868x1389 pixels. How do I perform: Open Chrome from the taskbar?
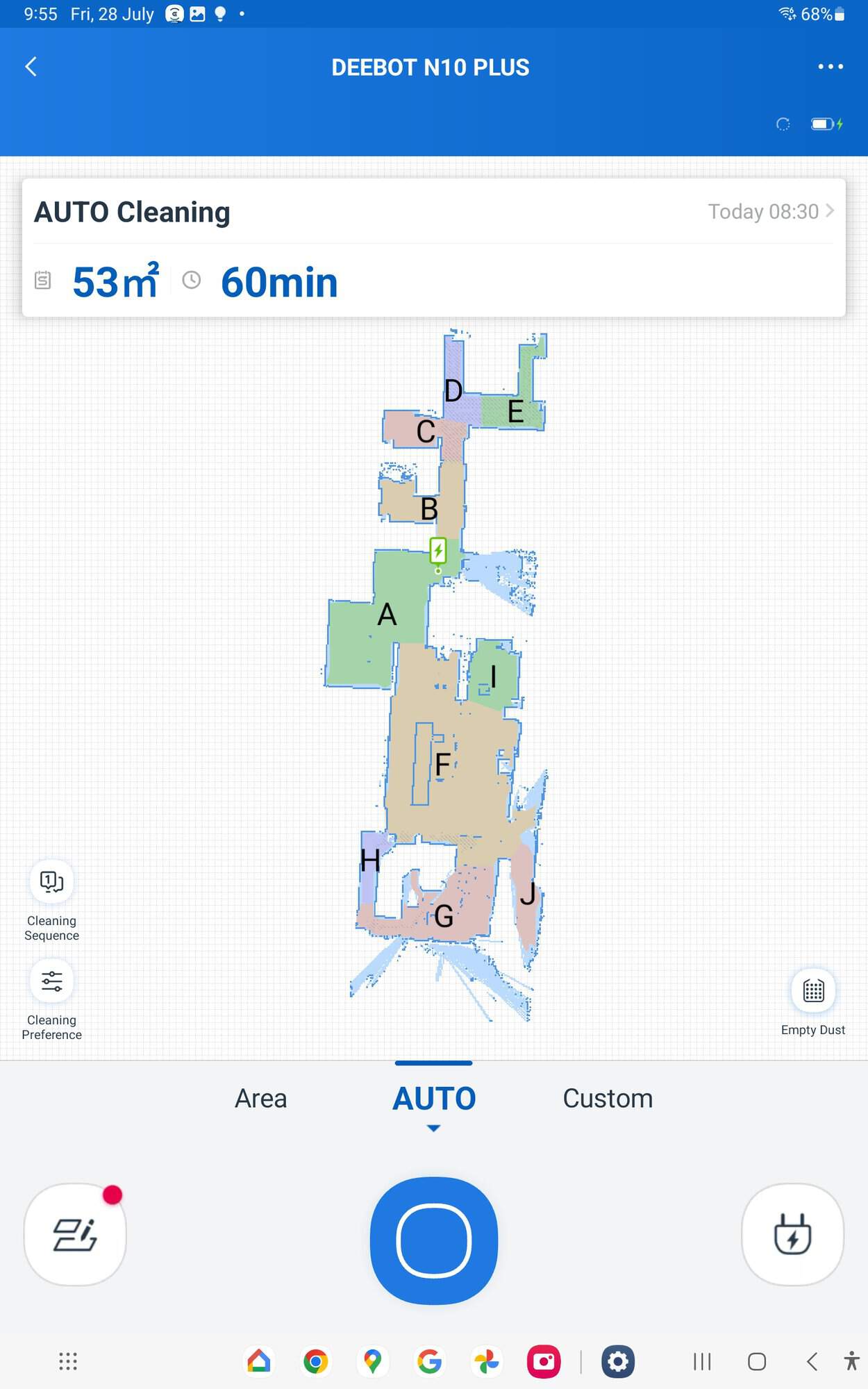tap(316, 1361)
